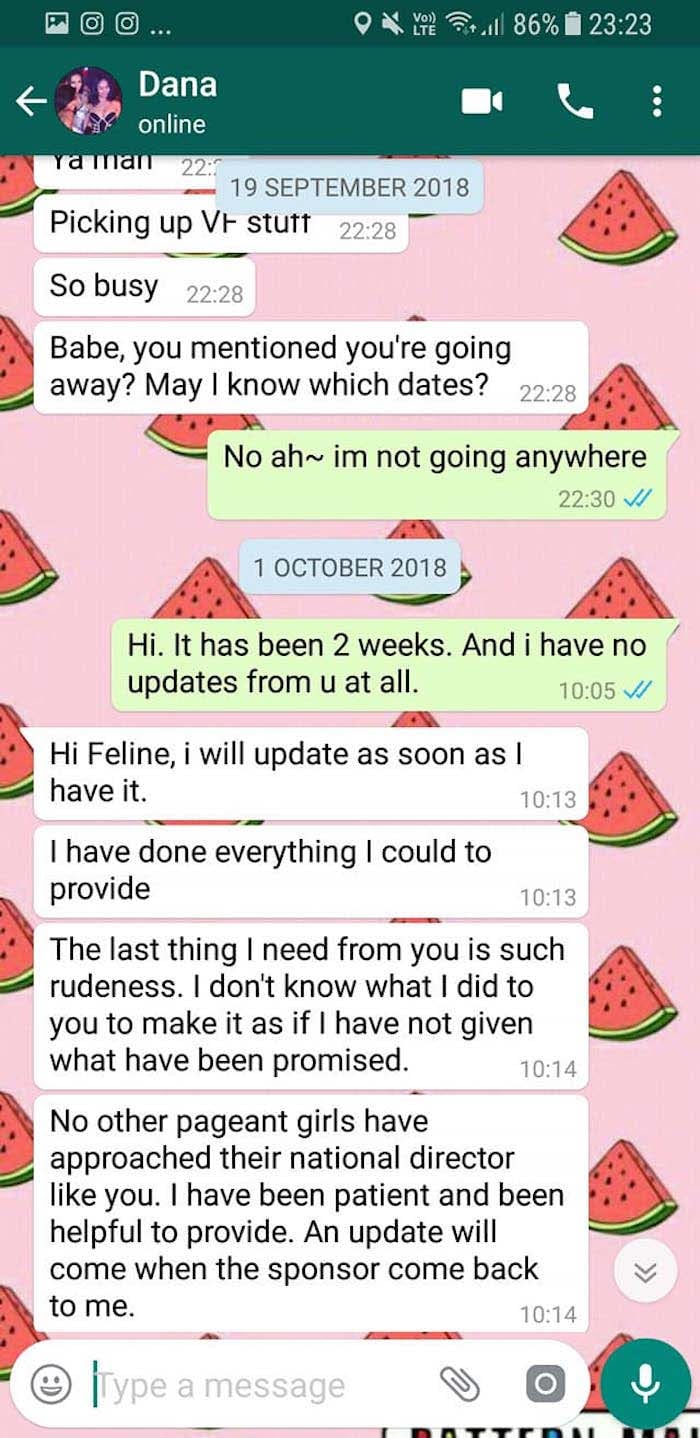Attach a file with the paperclip
This screenshot has width=700, height=1438.
(x=460, y=1385)
